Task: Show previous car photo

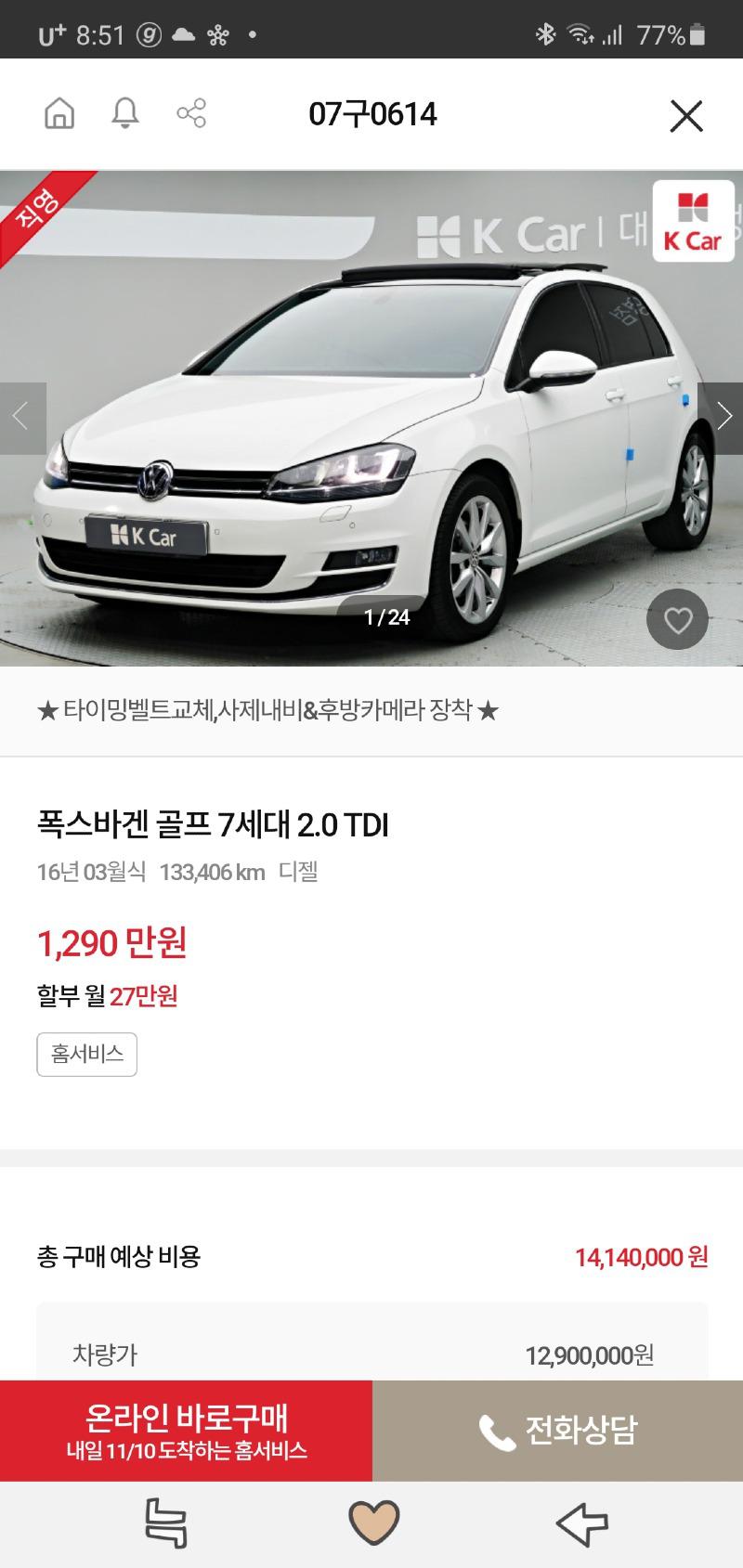Action: coord(21,417)
